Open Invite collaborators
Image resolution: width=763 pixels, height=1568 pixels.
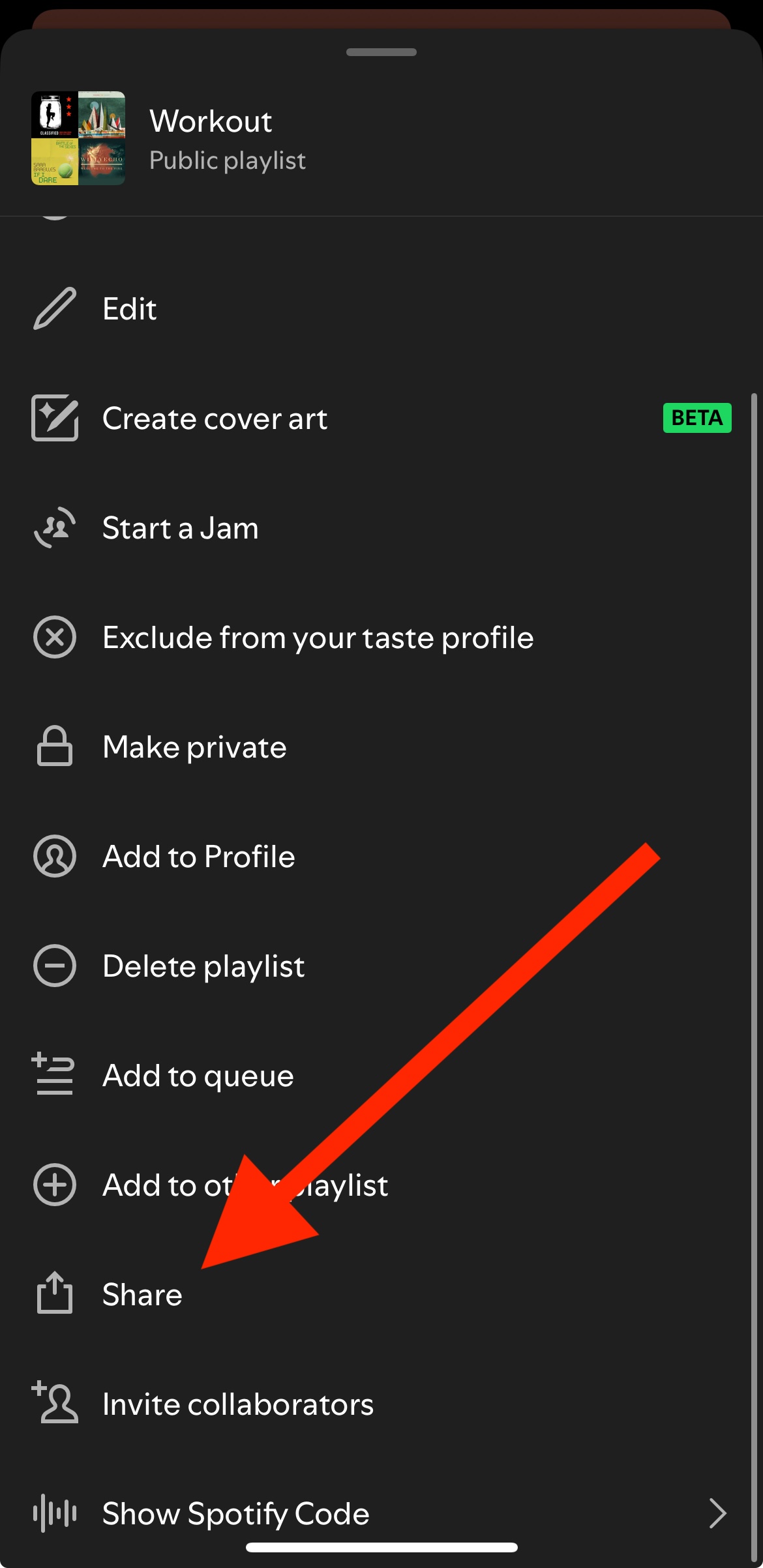(x=381, y=1404)
